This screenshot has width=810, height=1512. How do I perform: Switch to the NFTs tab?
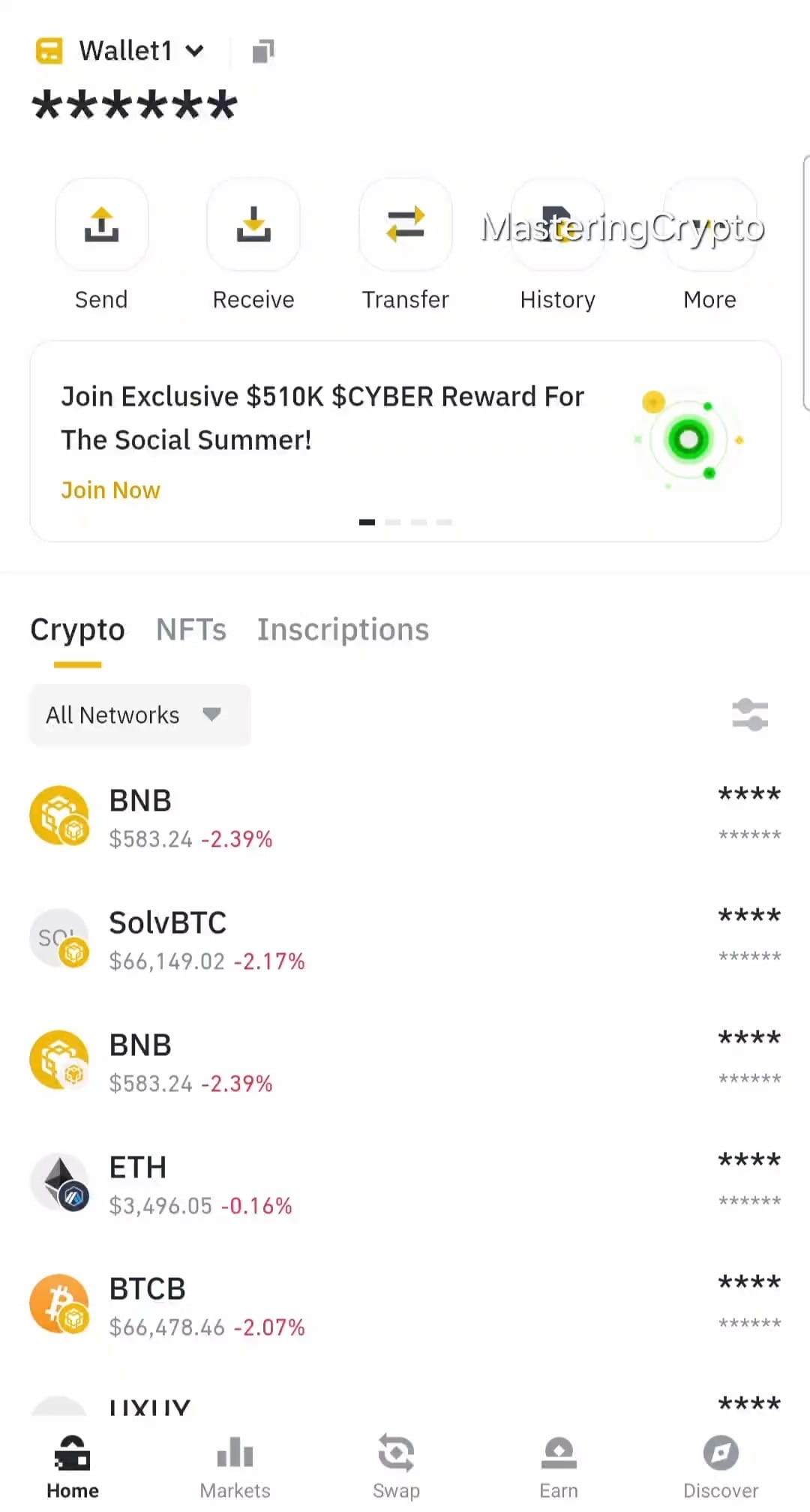[x=191, y=630]
